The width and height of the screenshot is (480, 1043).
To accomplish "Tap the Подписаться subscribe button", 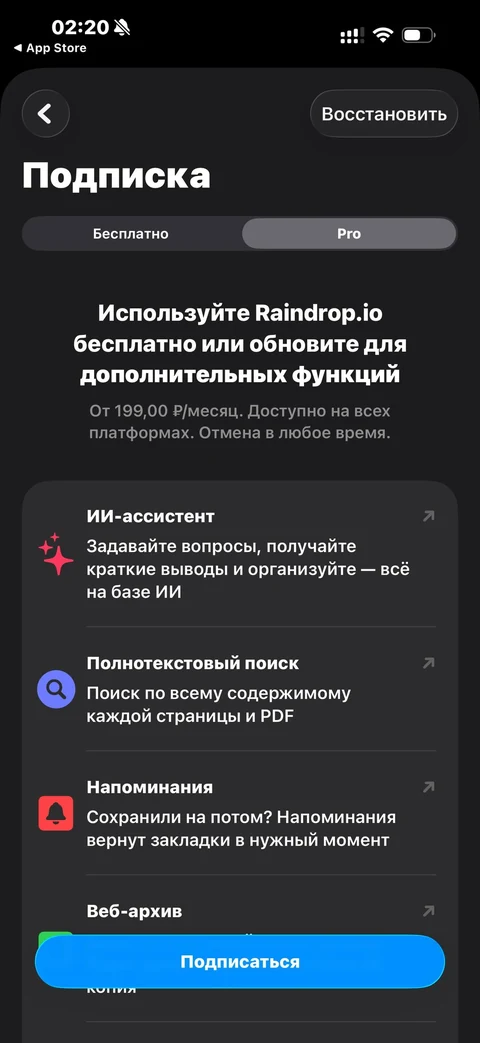I will (x=239, y=962).
